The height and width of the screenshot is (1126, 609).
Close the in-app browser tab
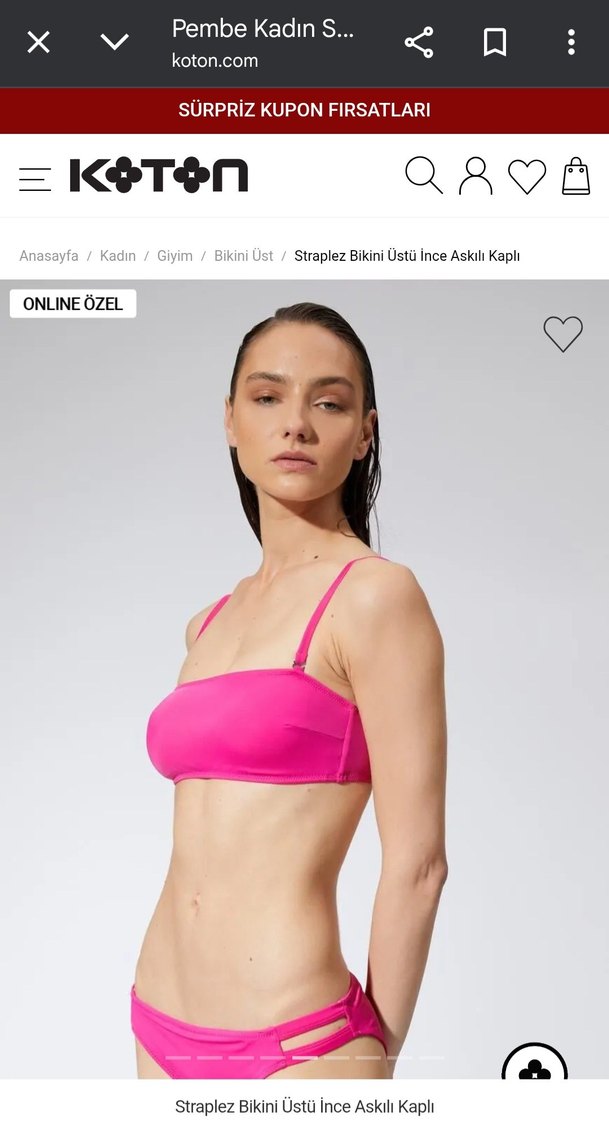point(38,42)
